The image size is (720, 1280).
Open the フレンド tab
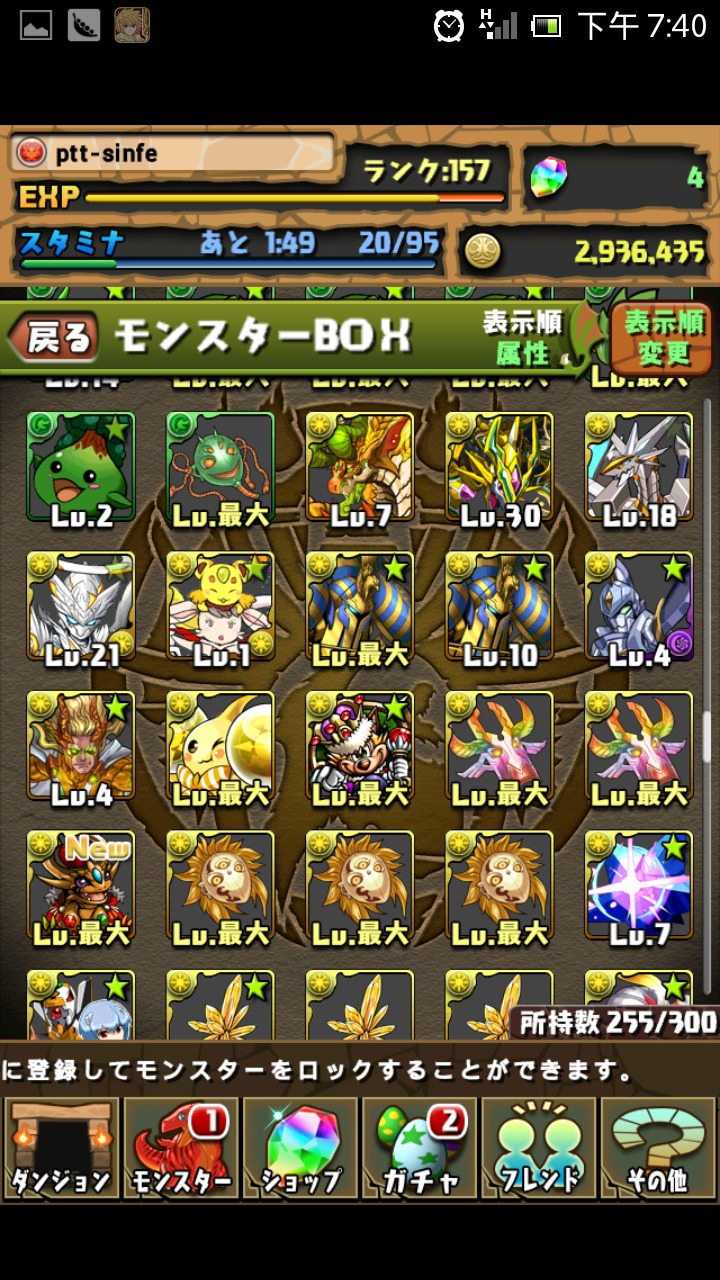tap(539, 1148)
